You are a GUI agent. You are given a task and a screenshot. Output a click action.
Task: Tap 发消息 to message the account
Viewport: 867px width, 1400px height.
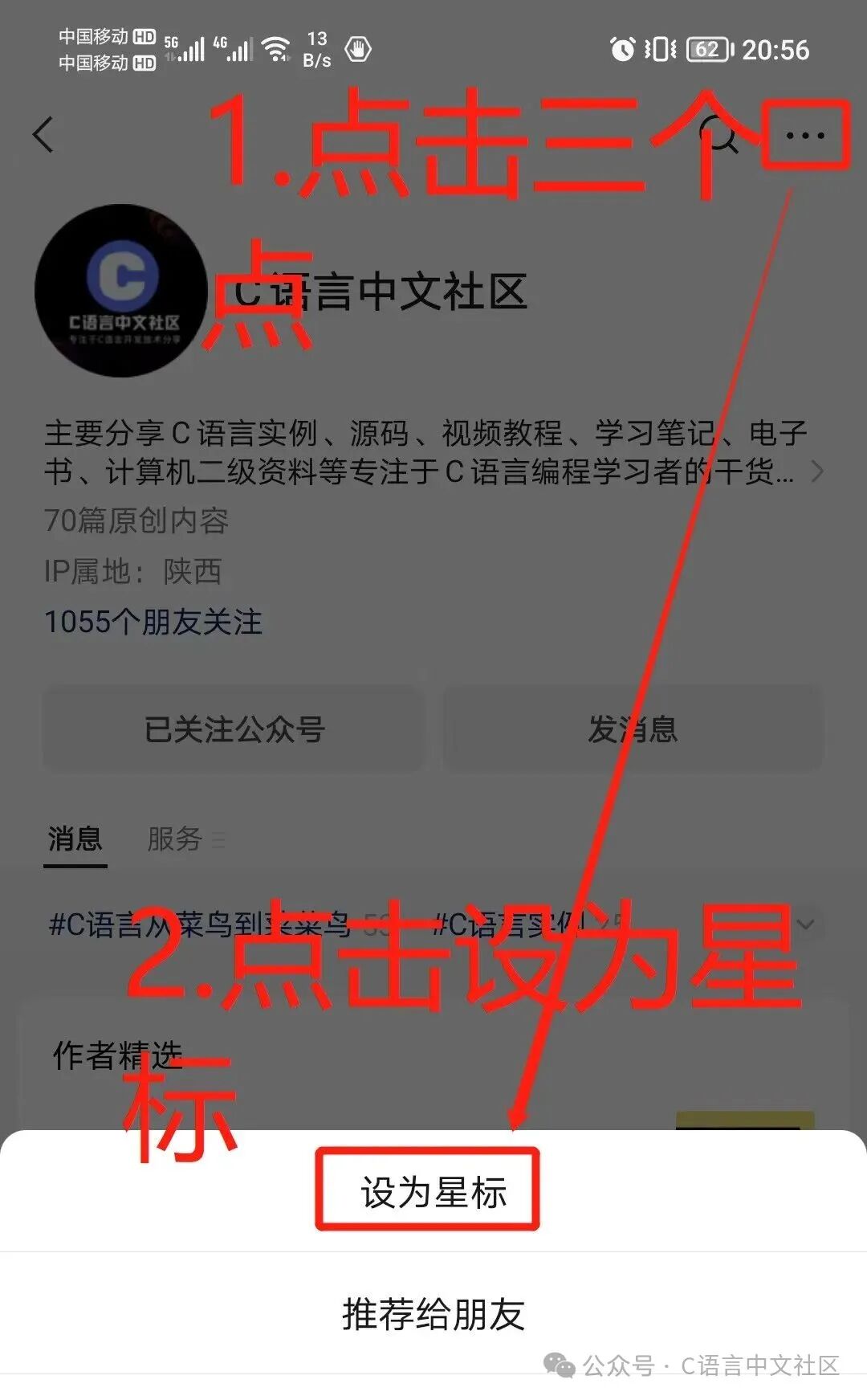633,729
